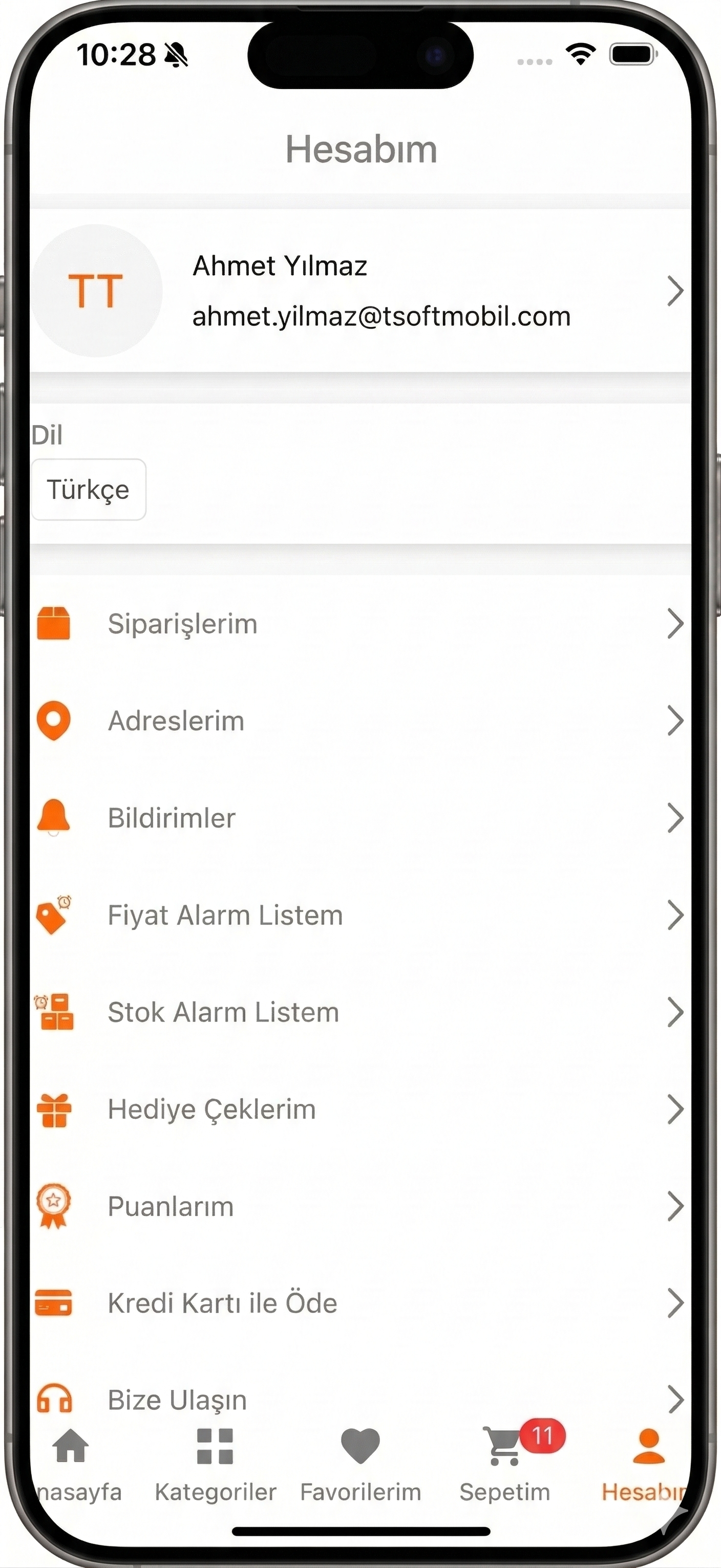Go to the Favorilerim tab
Screen dimensions: 721x1568
(x=360, y=1464)
